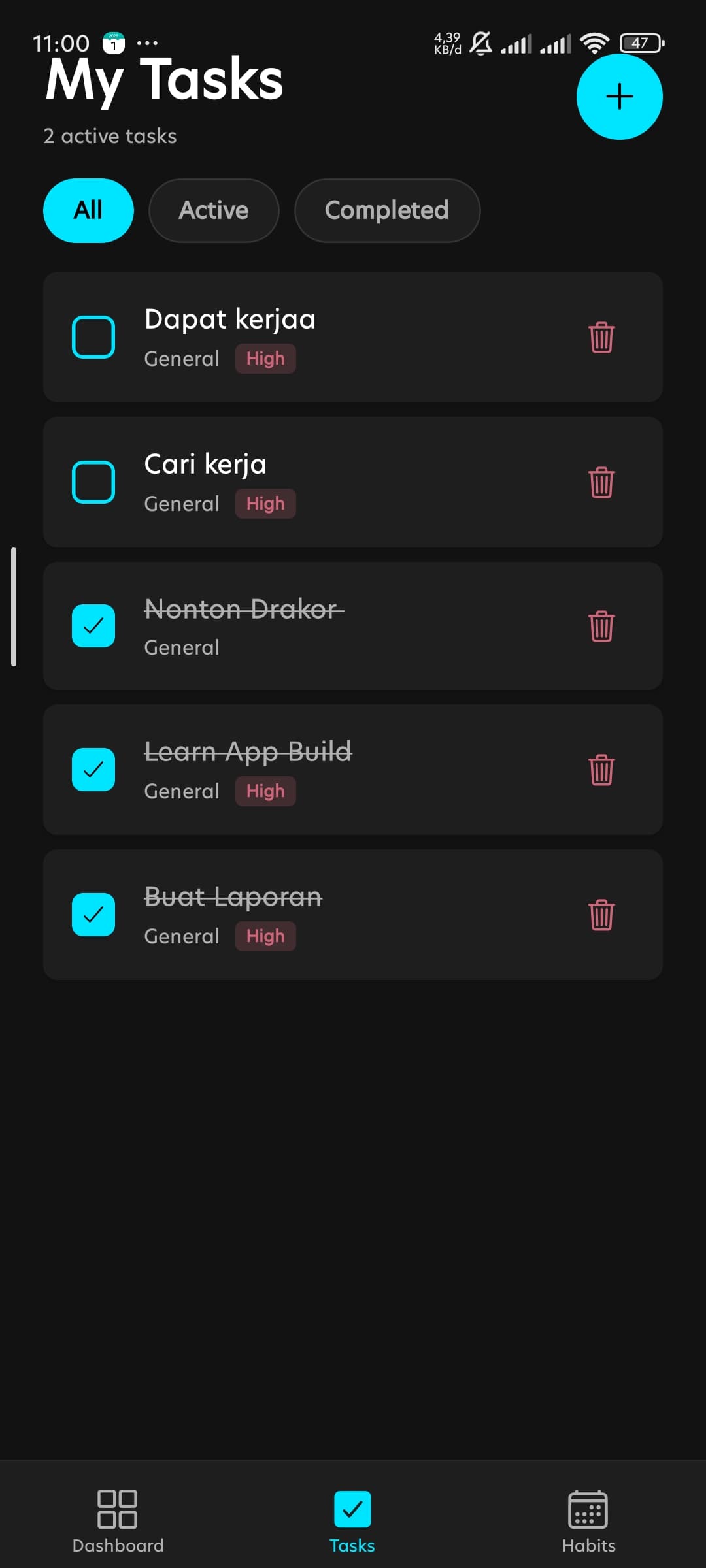Select the All filter

pyautogui.click(x=88, y=210)
